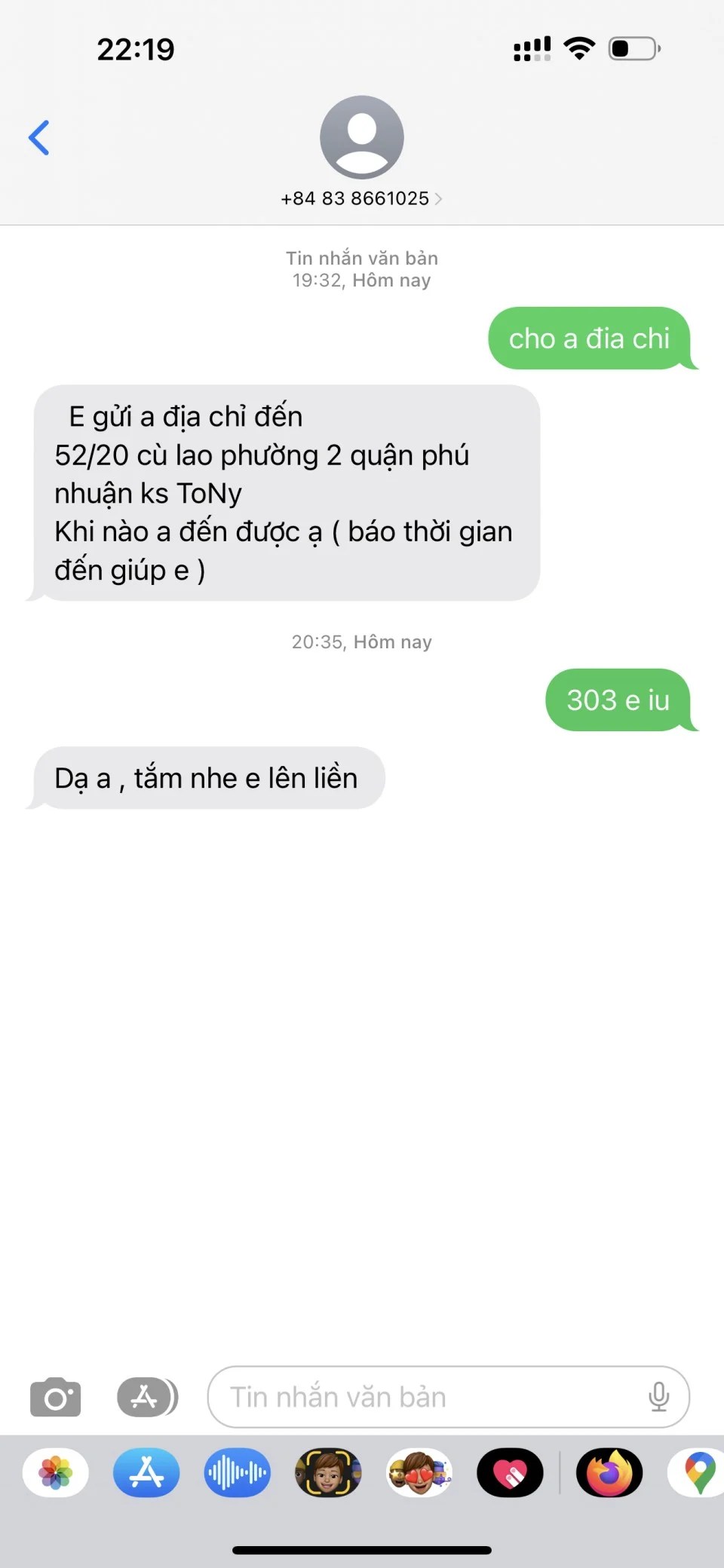Toggle the App Store apps drawer
This screenshot has height=1568, width=724.
[147, 1397]
